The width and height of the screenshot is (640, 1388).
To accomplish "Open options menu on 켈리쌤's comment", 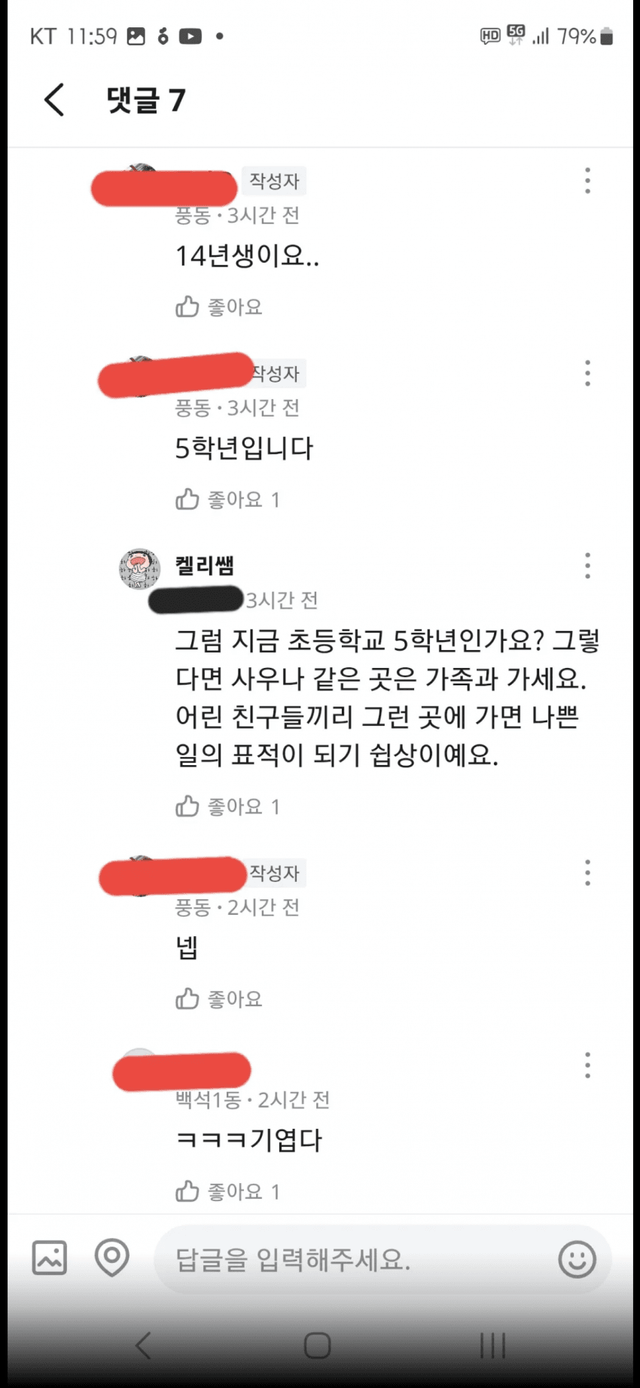I will (x=587, y=566).
